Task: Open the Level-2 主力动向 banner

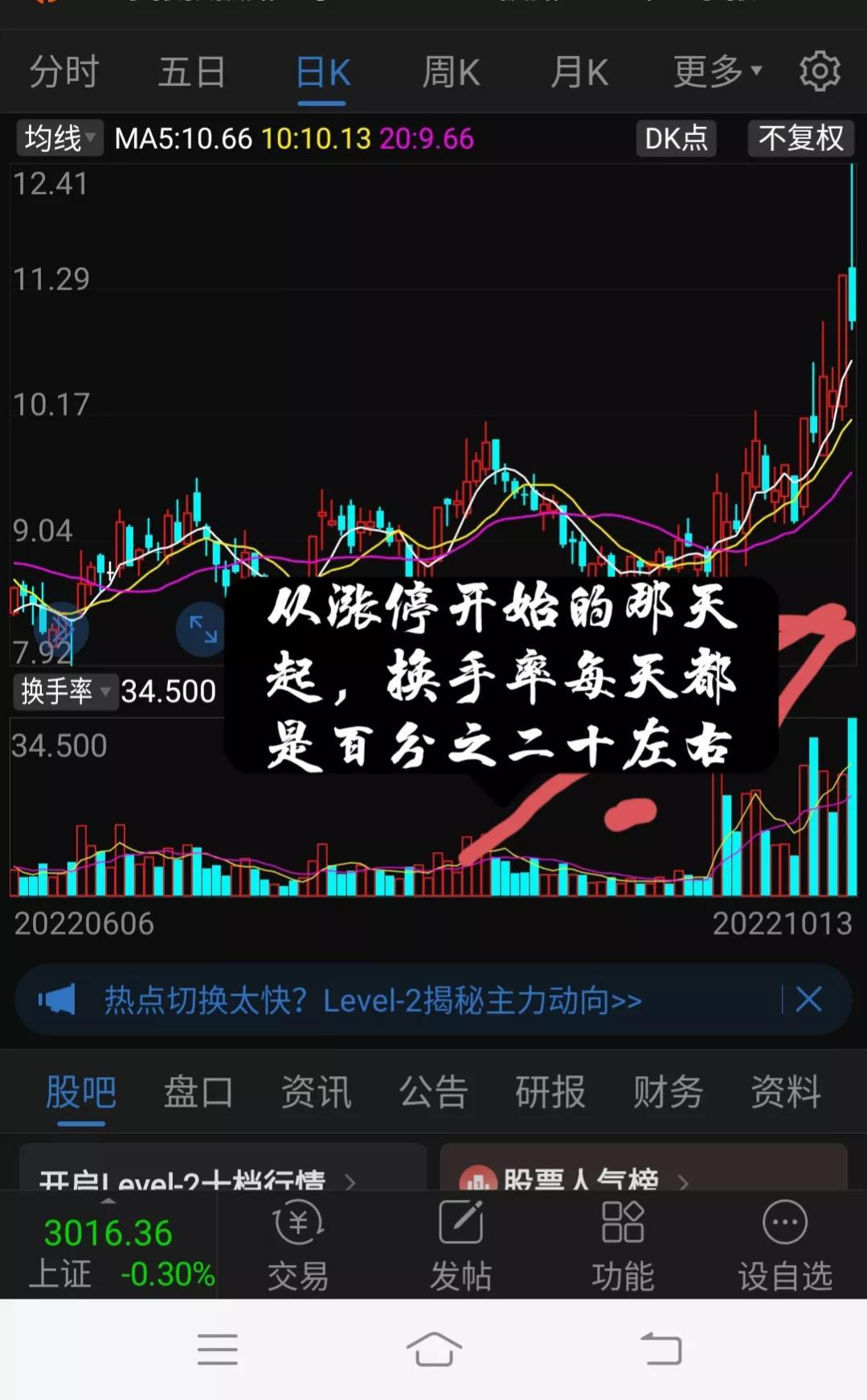Action: (x=373, y=1001)
